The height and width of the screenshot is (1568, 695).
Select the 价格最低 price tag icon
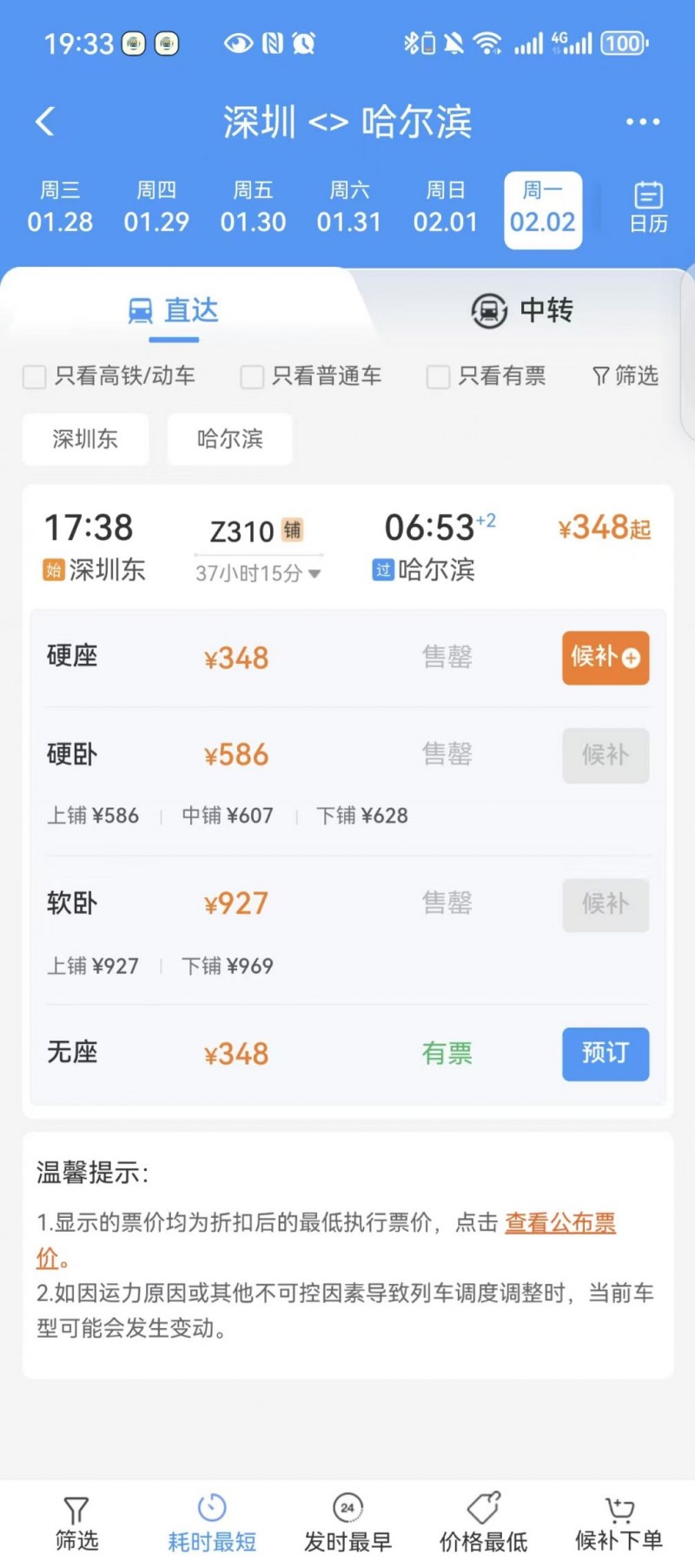[x=483, y=1516]
